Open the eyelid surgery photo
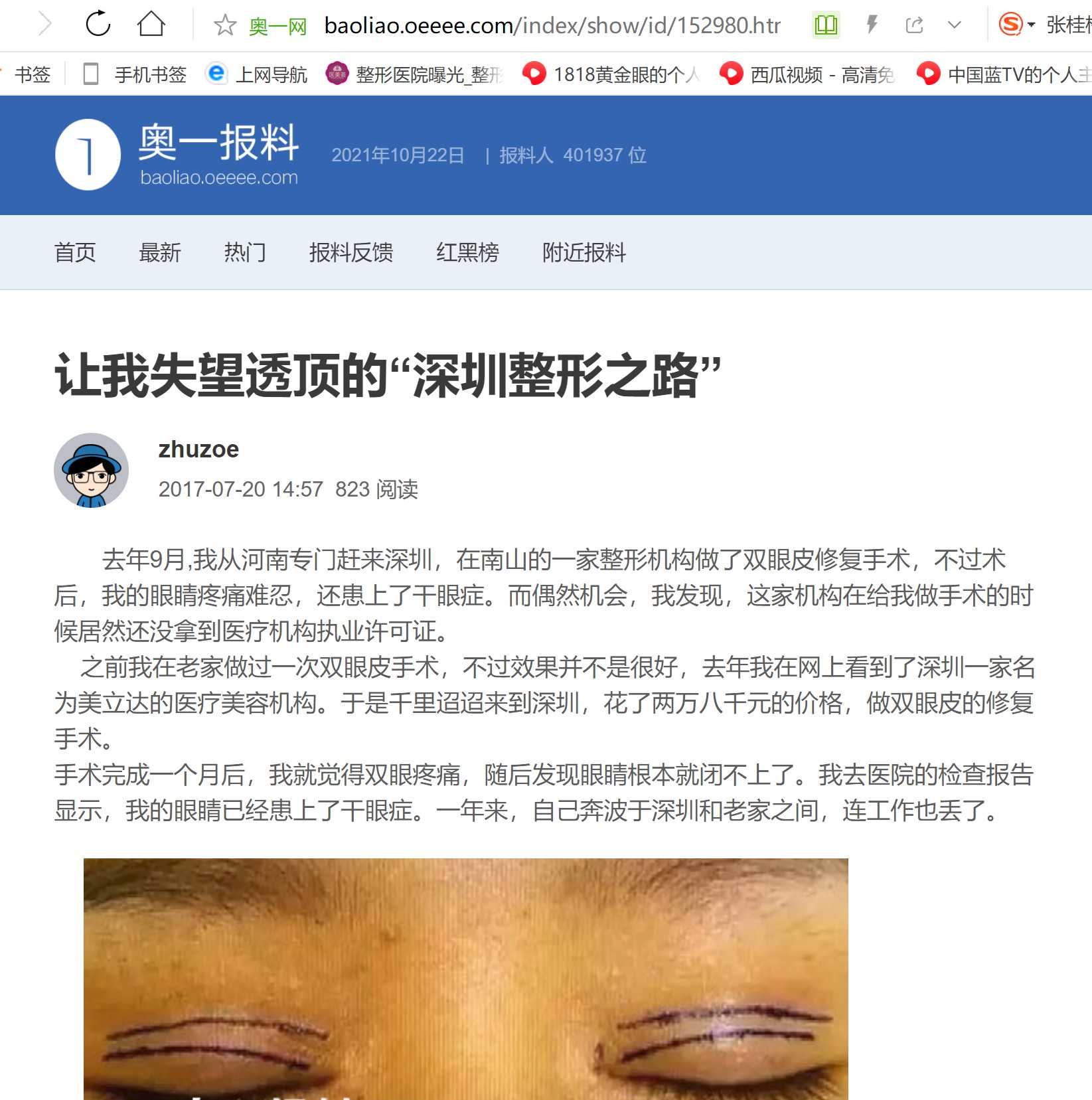The height and width of the screenshot is (1100, 1092). [465, 979]
